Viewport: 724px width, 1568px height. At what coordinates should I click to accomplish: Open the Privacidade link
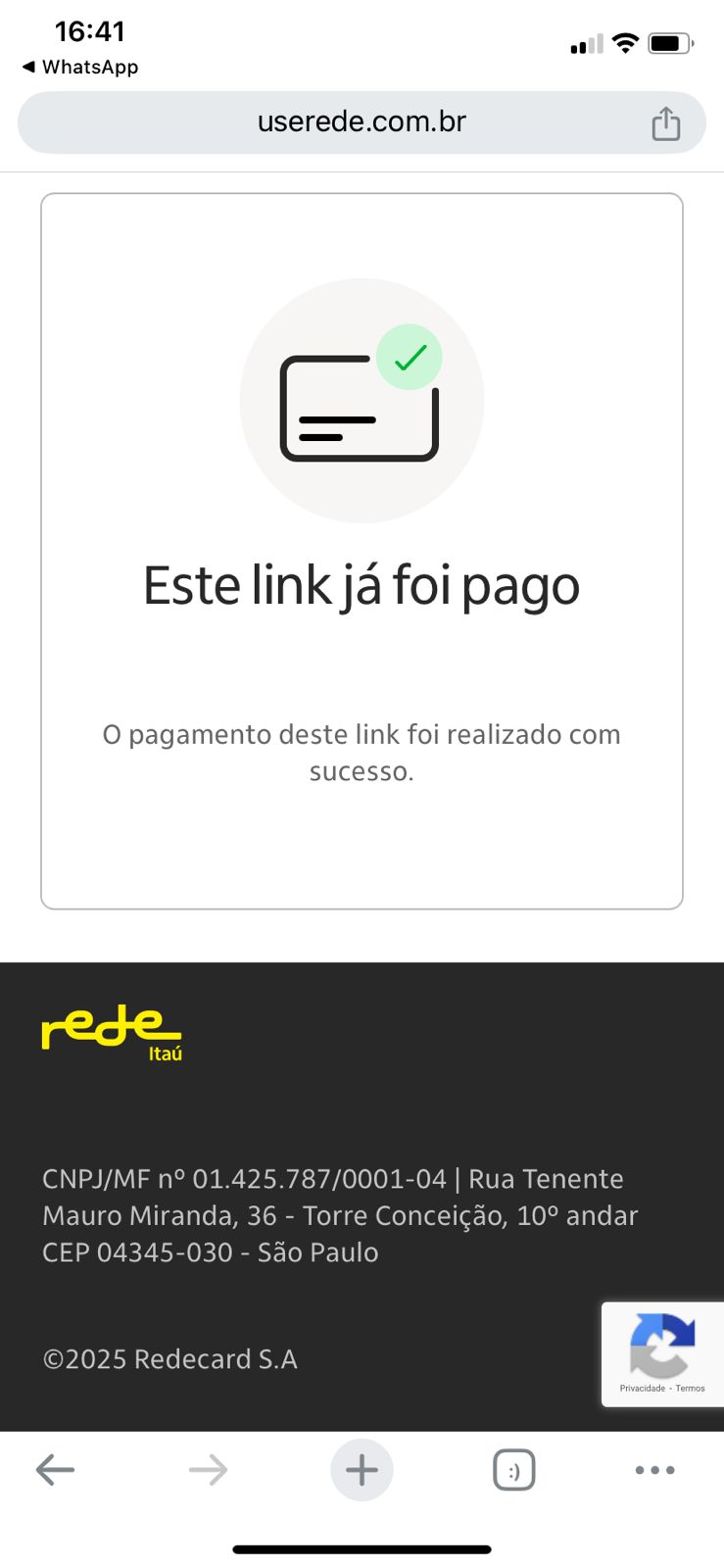point(642,1388)
